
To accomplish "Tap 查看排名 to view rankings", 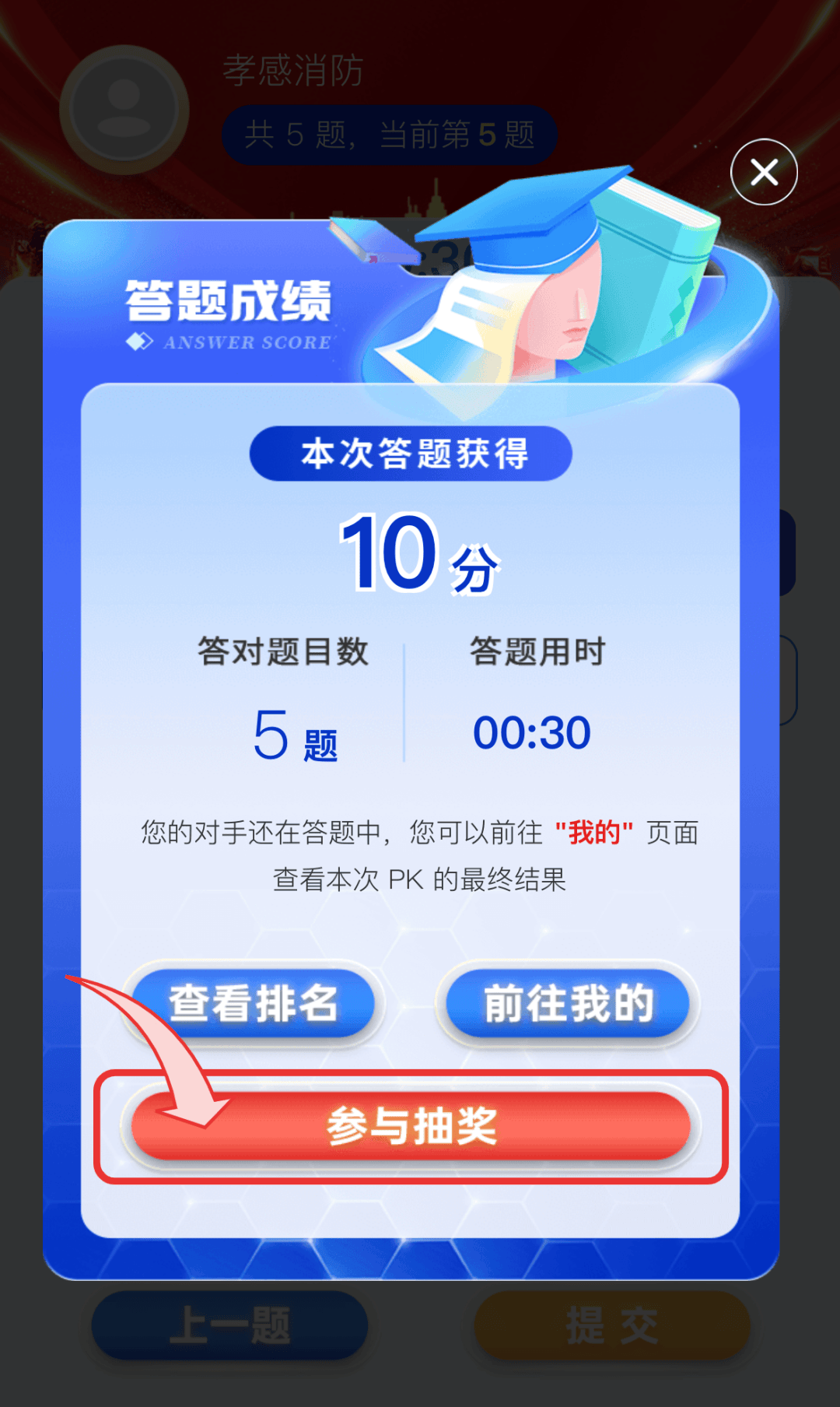I will tap(254, 1003).
